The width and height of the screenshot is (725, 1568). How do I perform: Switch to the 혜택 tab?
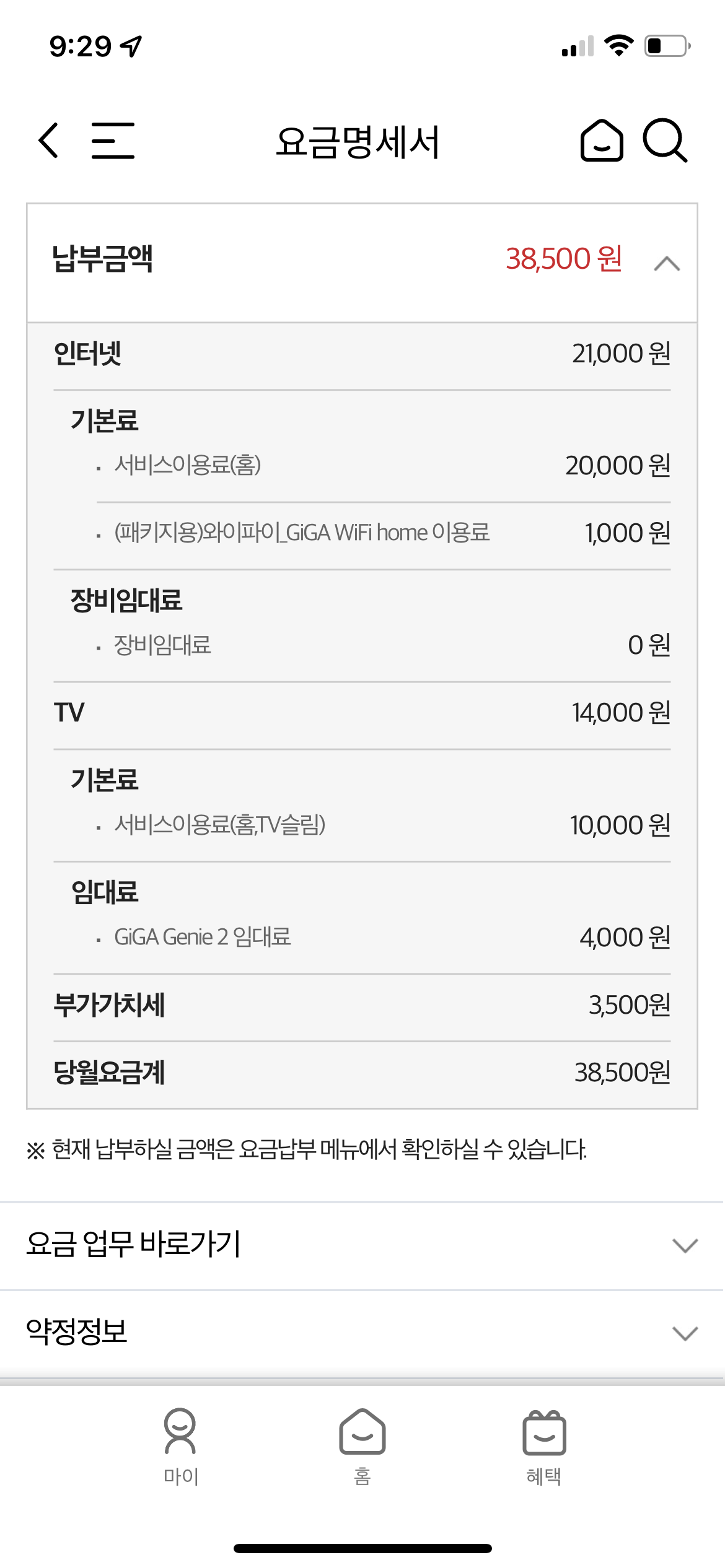[544, 1447]
